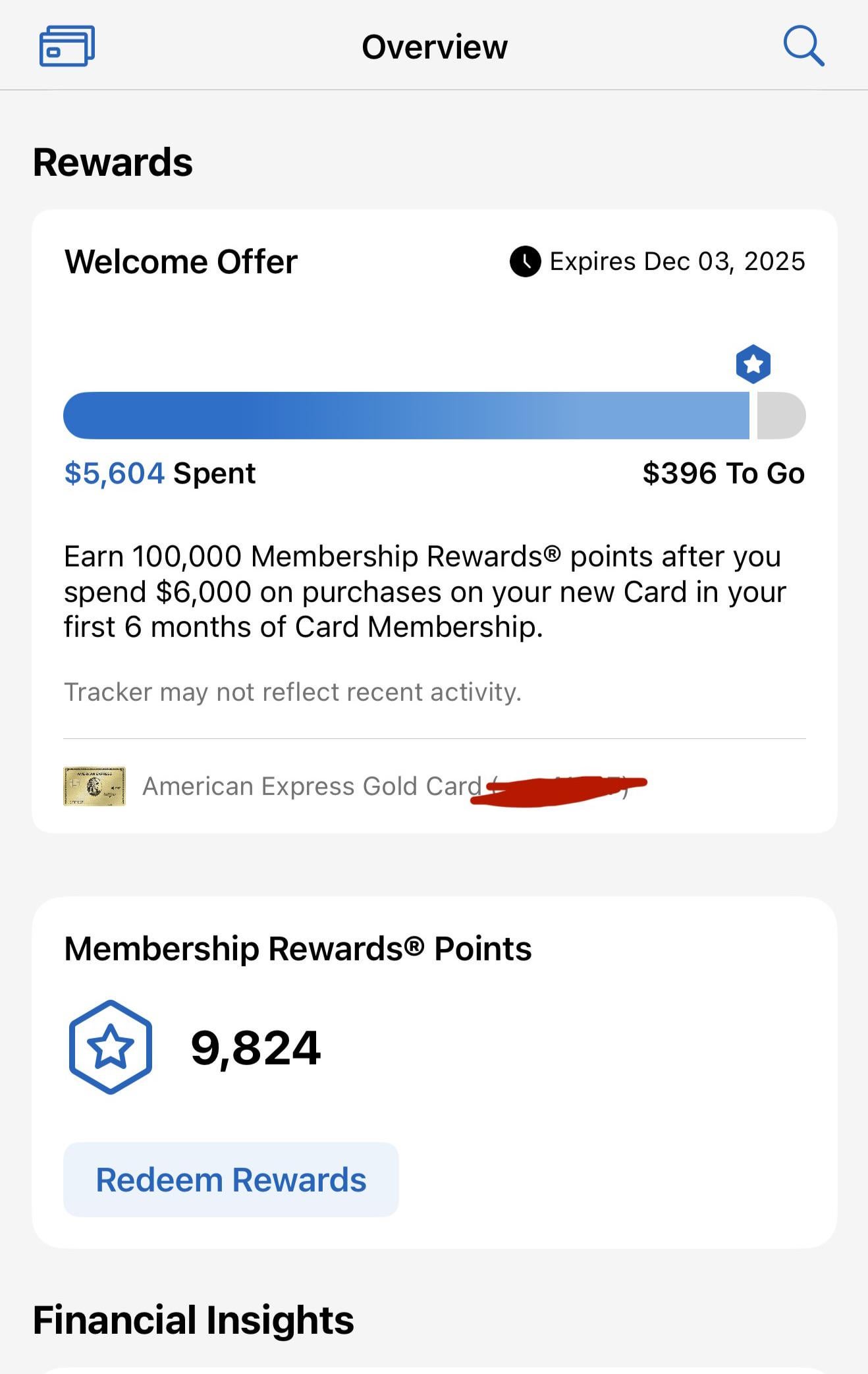Click the clock icon beside the expiry date
Screen dimensions: 868x1374
[x=525, y=261]
